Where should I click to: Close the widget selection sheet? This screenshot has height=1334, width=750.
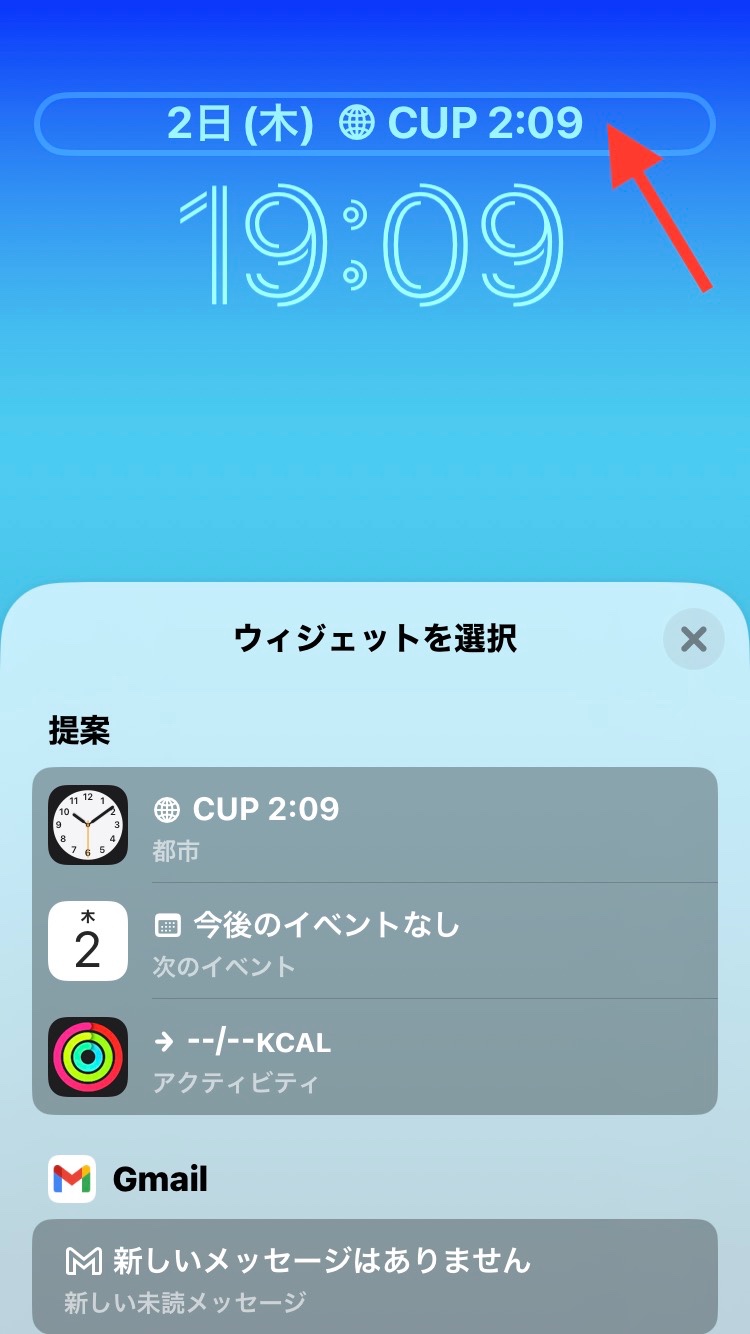(693, 639)
